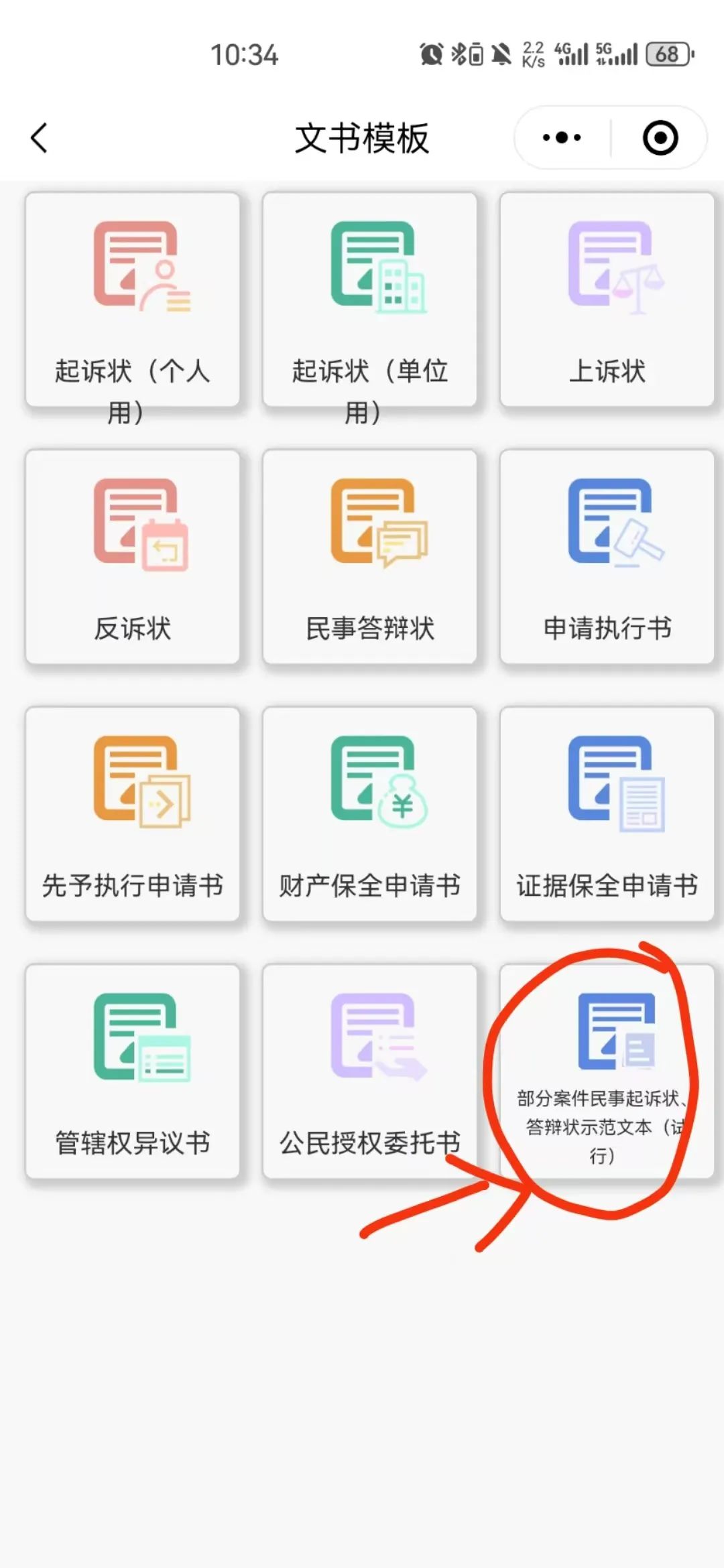Image resolution: width=724 pixels, height=1568 pixels.
Task: Open the 起诉状（单位用）template
Action: [370, 300]
